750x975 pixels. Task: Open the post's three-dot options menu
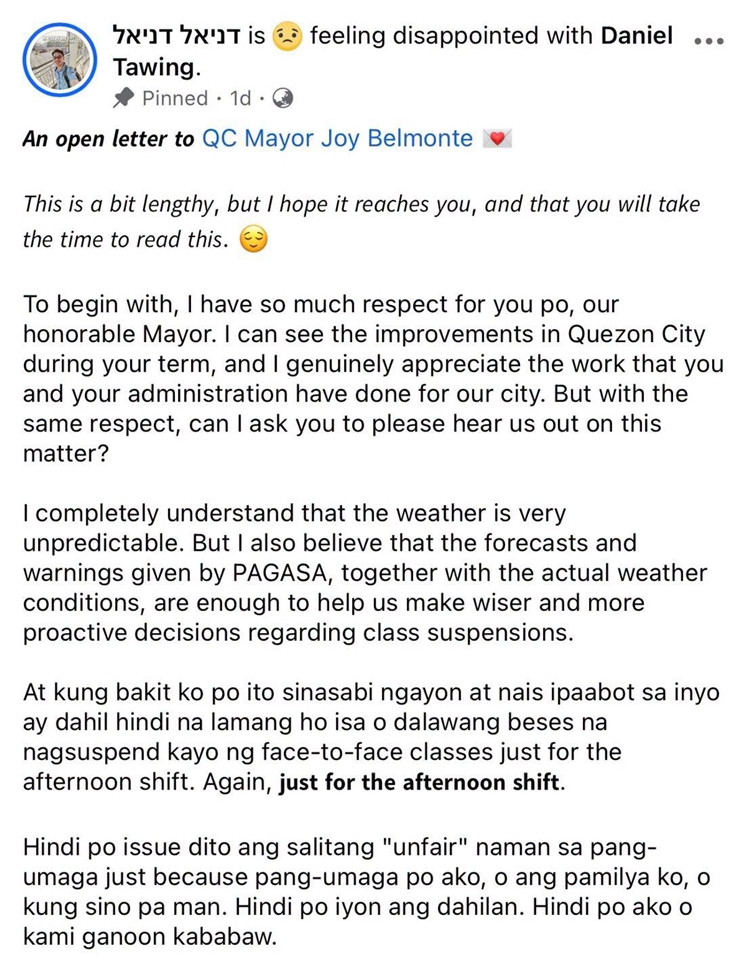(x=709, y=41)
